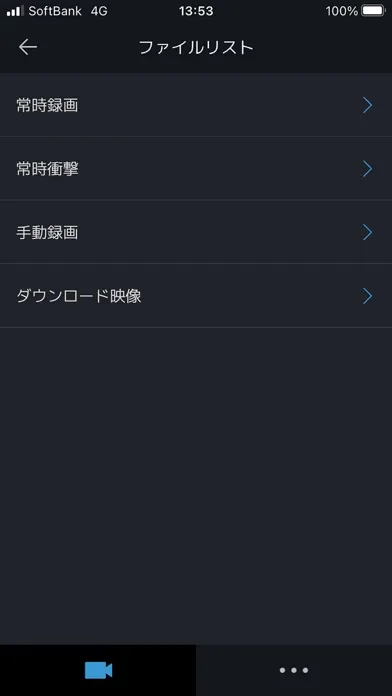Screen dimensions: 392x696
Task: Open the ダウンロード映像 list
Action: (196, 296)
